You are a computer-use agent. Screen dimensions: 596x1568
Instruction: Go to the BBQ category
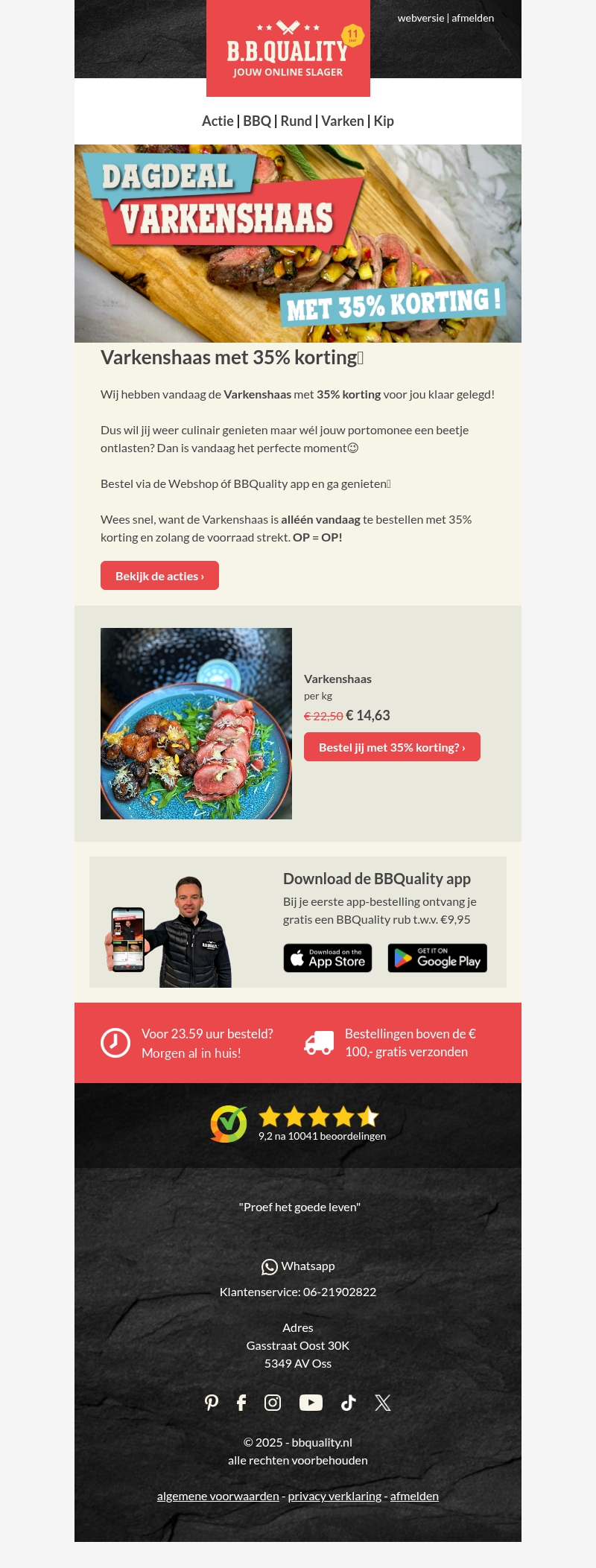coord(257,121)
